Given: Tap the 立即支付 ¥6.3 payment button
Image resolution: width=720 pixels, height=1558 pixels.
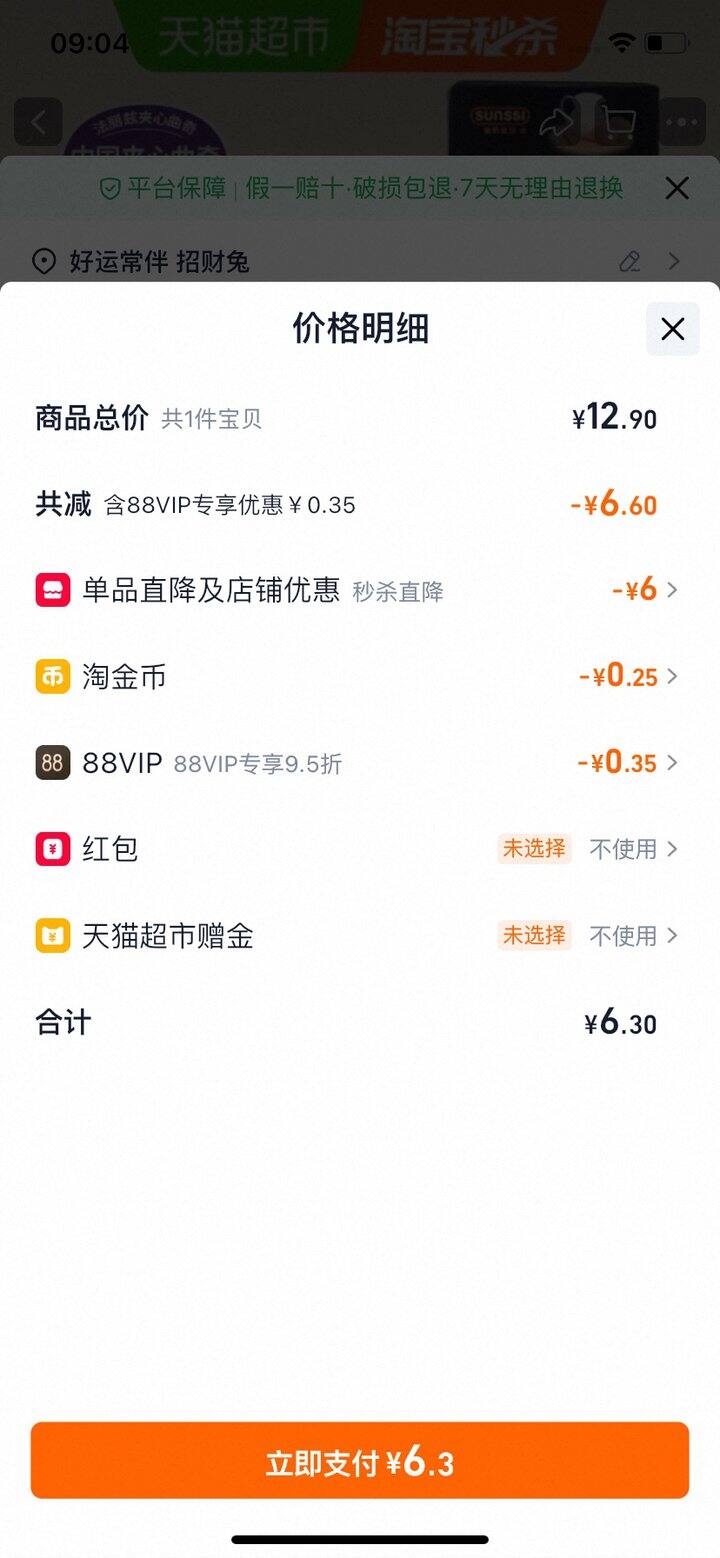Looking at the screenshot, I should pos(360,1460).
